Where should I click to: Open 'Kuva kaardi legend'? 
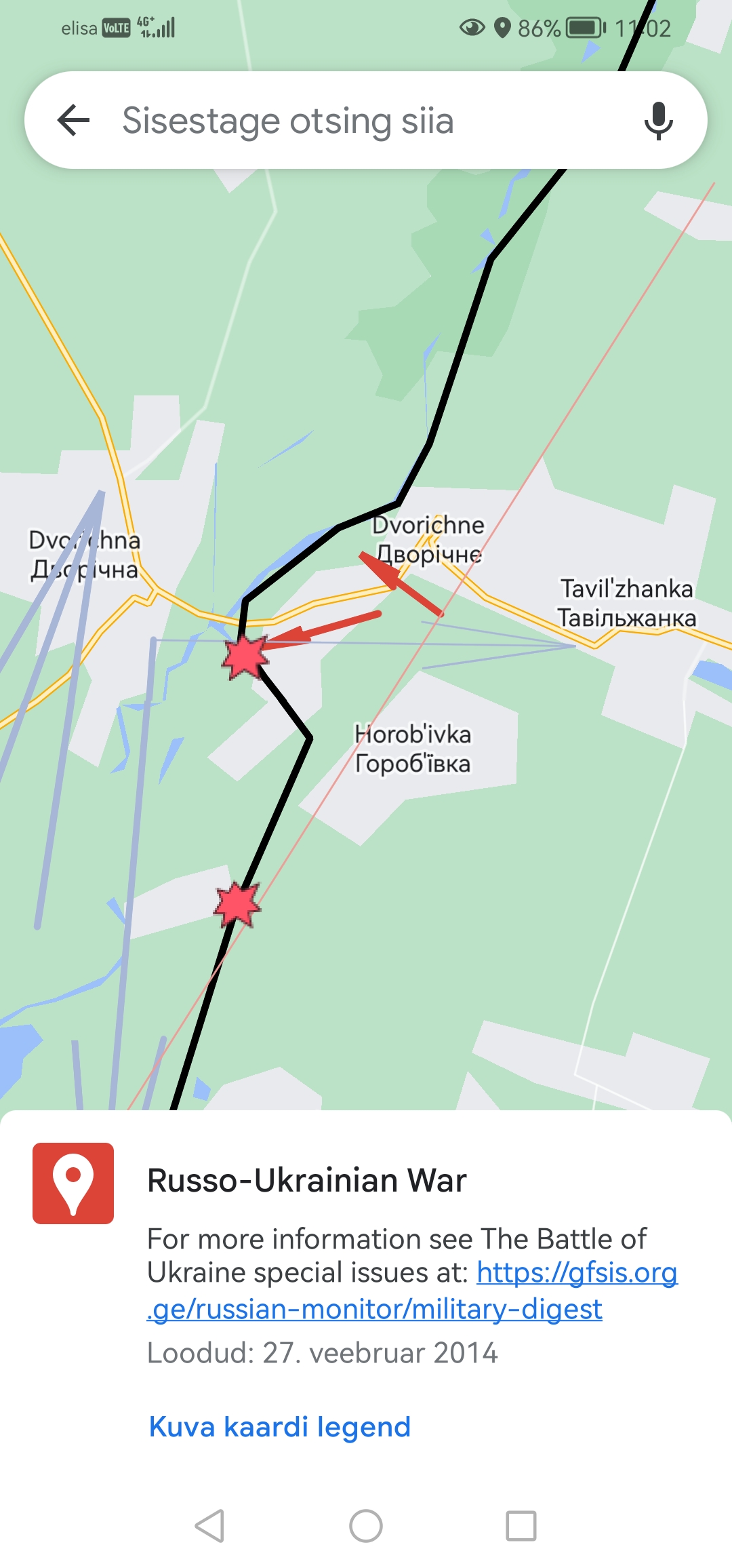(279, 1426)
